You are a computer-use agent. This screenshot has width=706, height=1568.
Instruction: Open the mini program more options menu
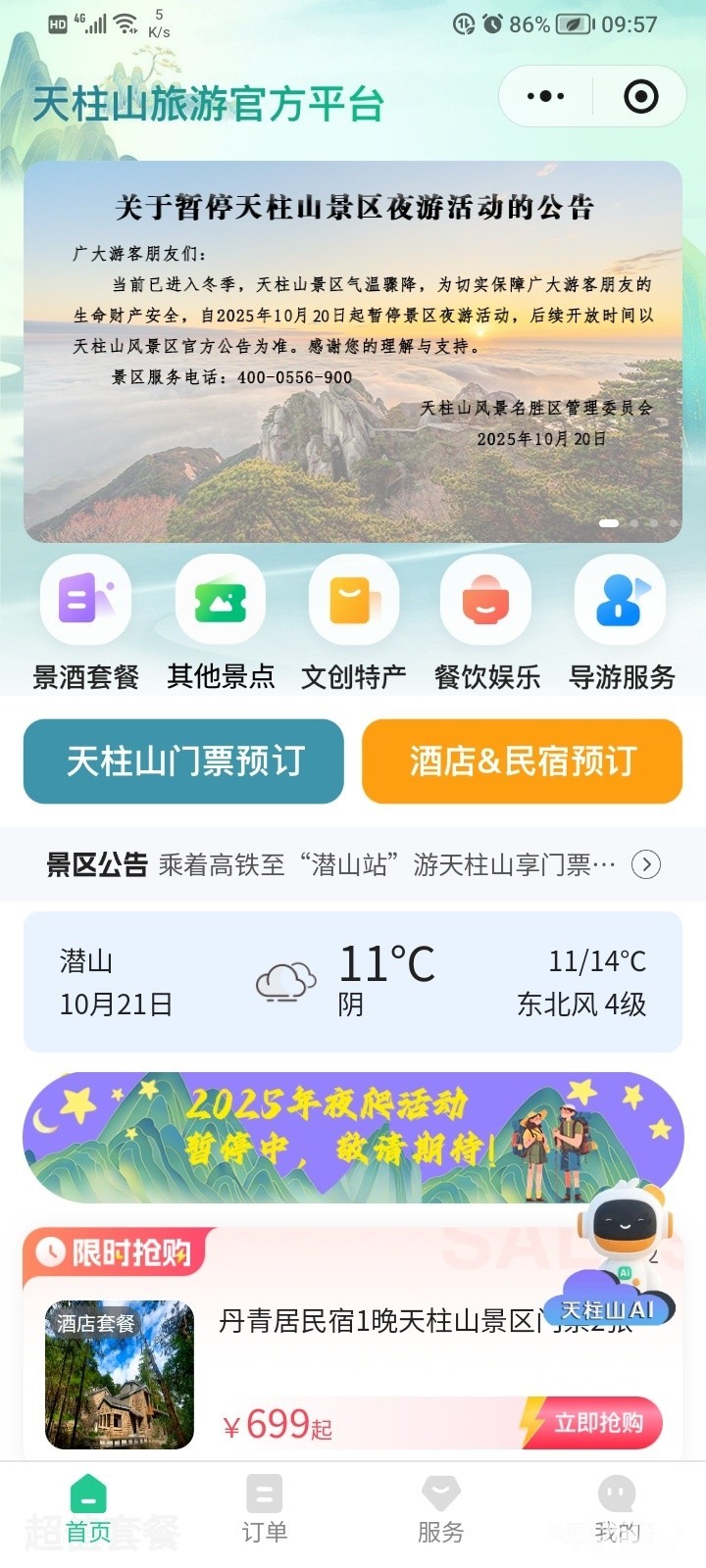546,97
